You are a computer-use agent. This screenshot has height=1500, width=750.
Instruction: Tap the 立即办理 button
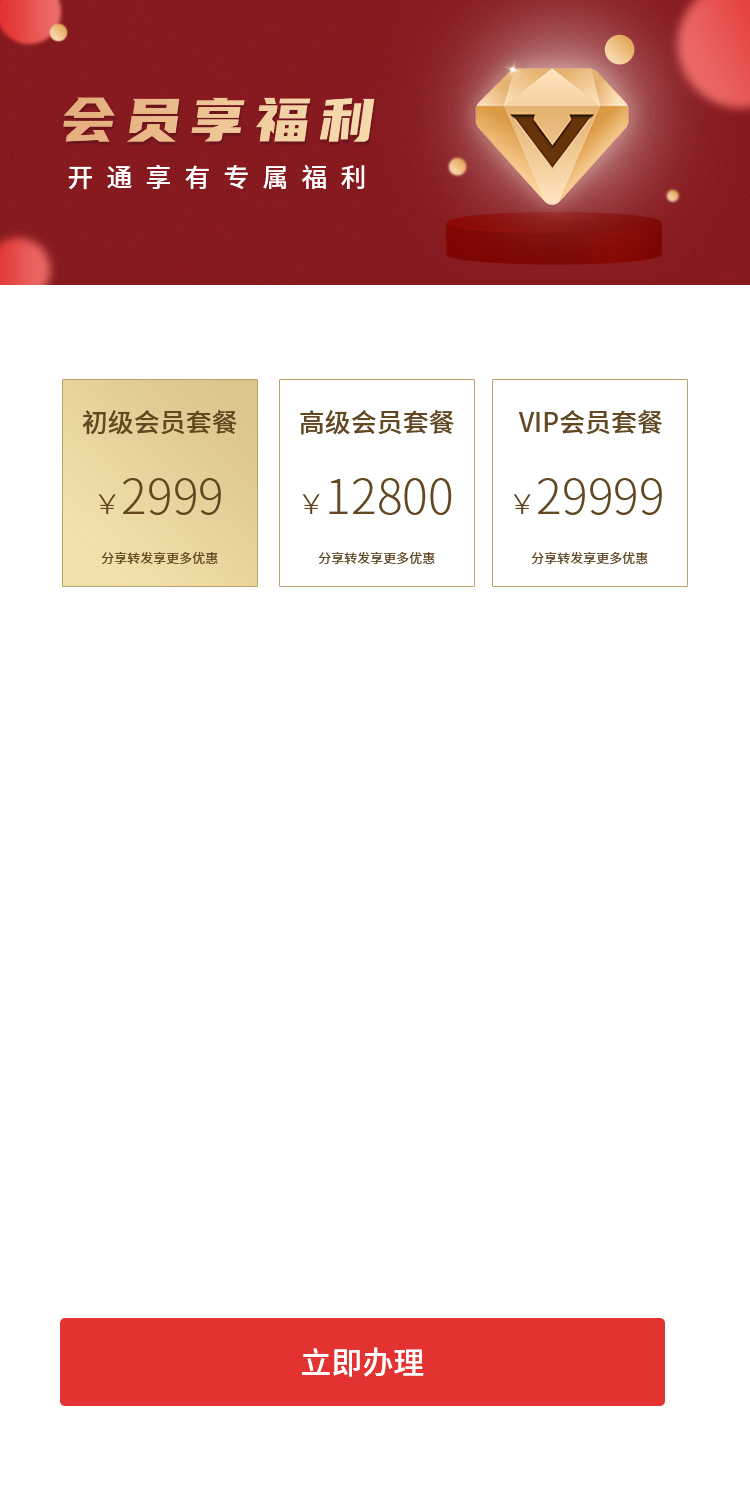(x=362, y=1362)
